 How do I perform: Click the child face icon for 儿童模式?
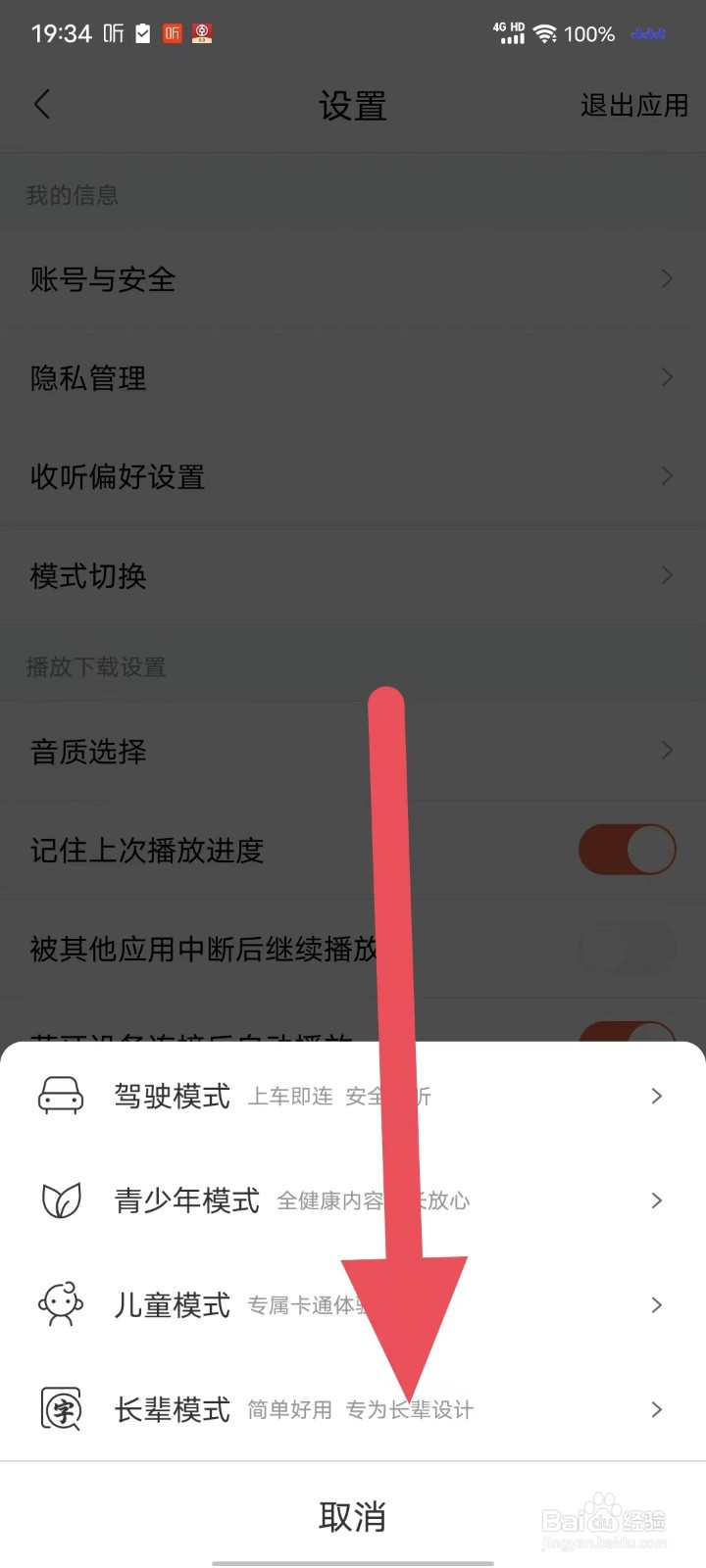coord(61,1304)
